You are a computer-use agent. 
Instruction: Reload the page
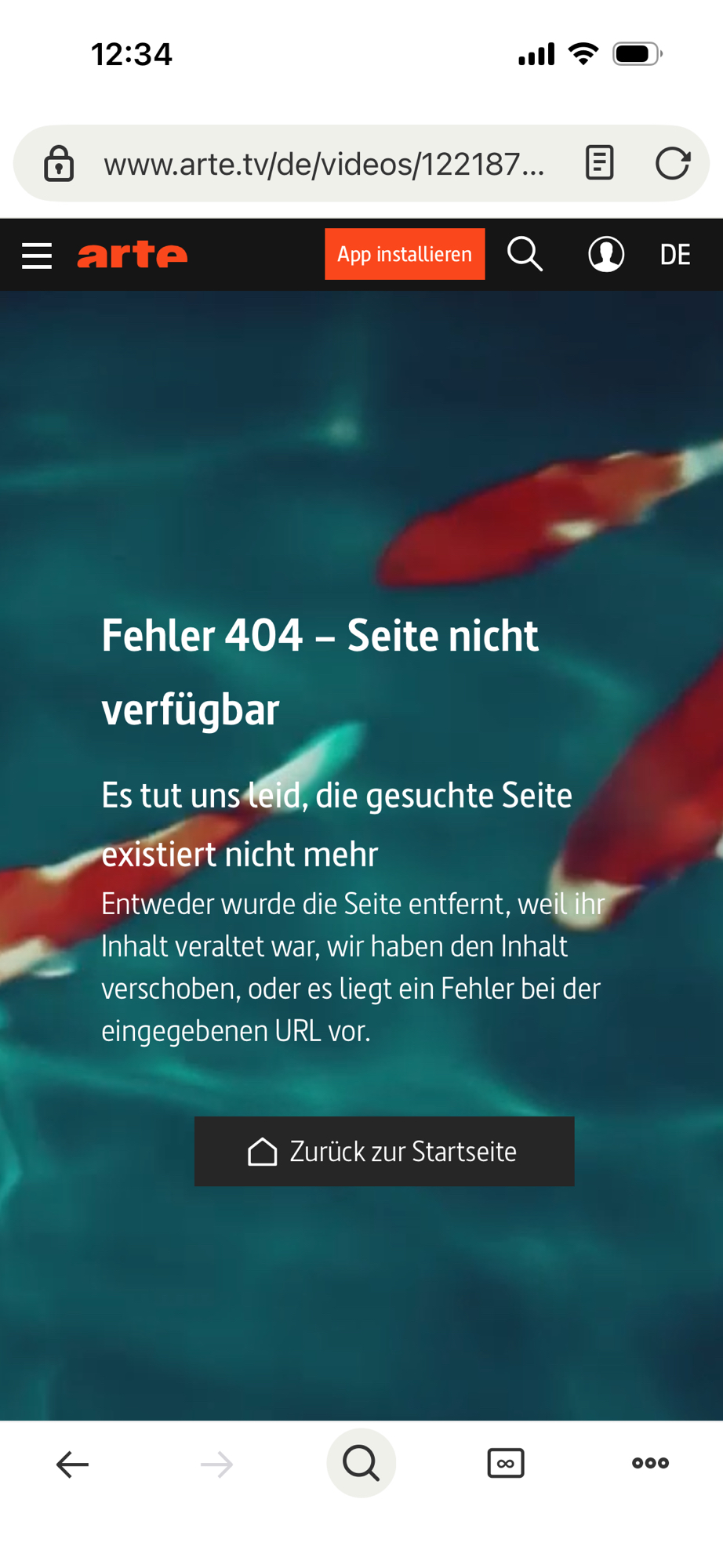[673, 163]
